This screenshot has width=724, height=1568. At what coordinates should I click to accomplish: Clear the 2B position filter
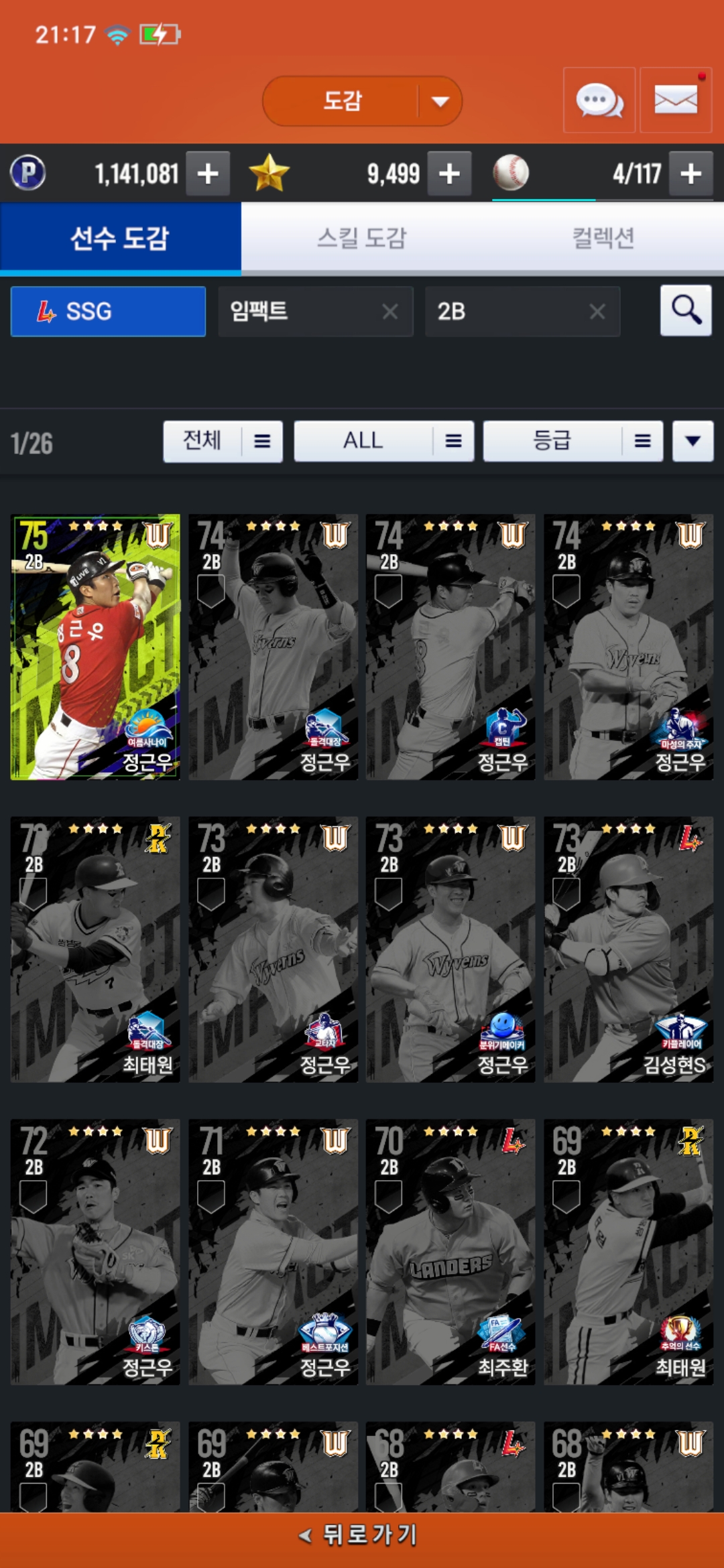pos(597,312)
